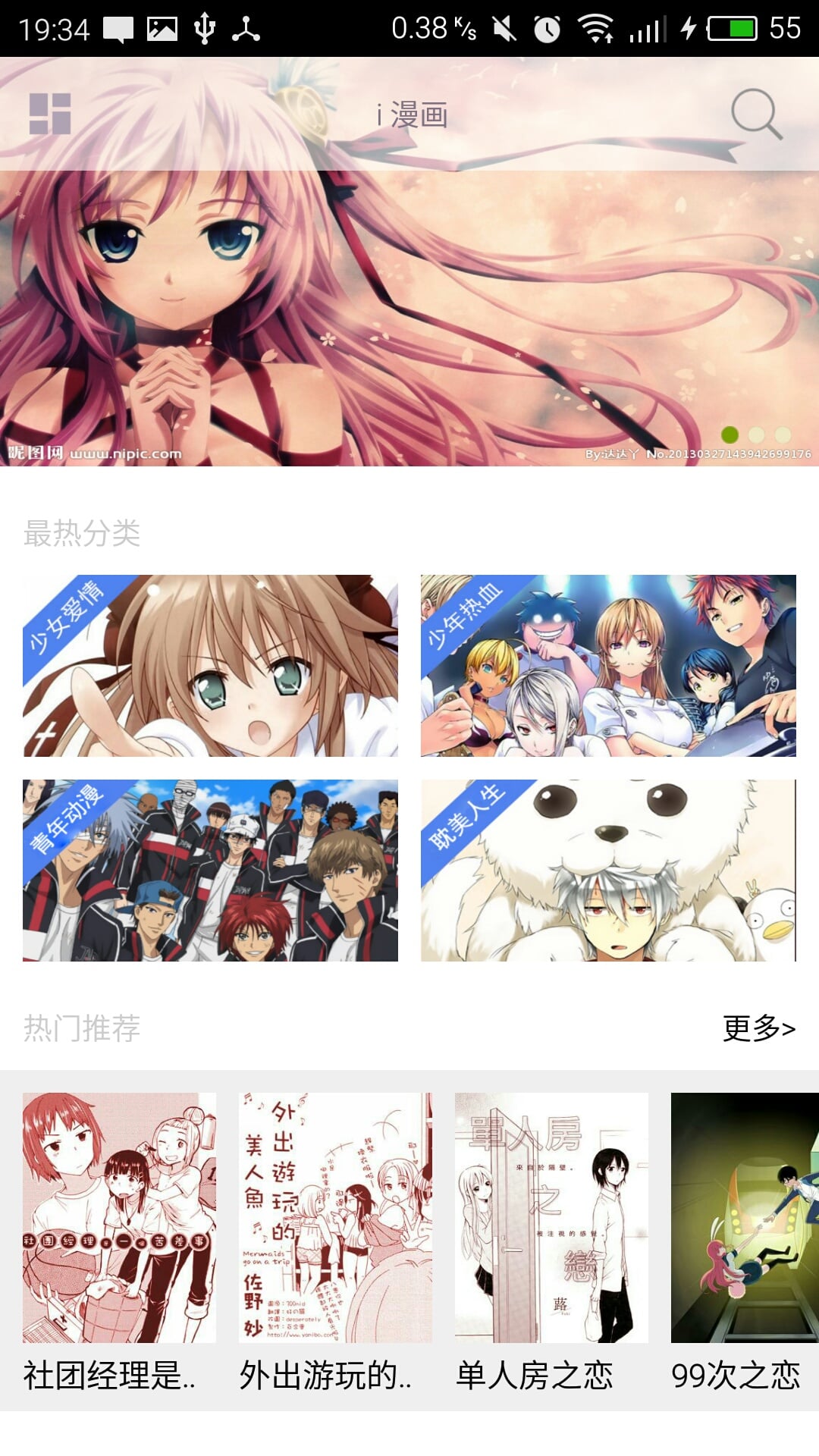Open the search magnifier

[755, 114]
